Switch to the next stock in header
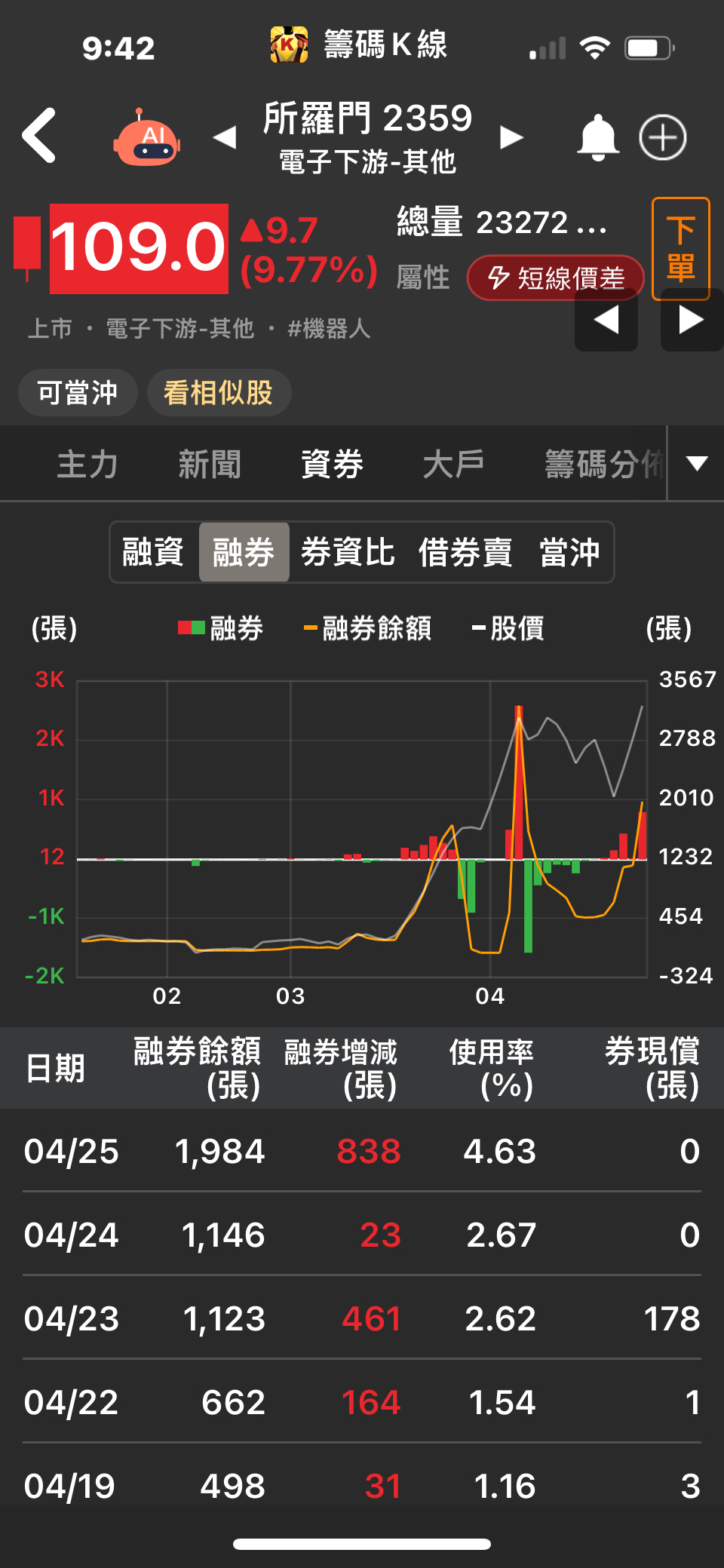 (511, 137)
